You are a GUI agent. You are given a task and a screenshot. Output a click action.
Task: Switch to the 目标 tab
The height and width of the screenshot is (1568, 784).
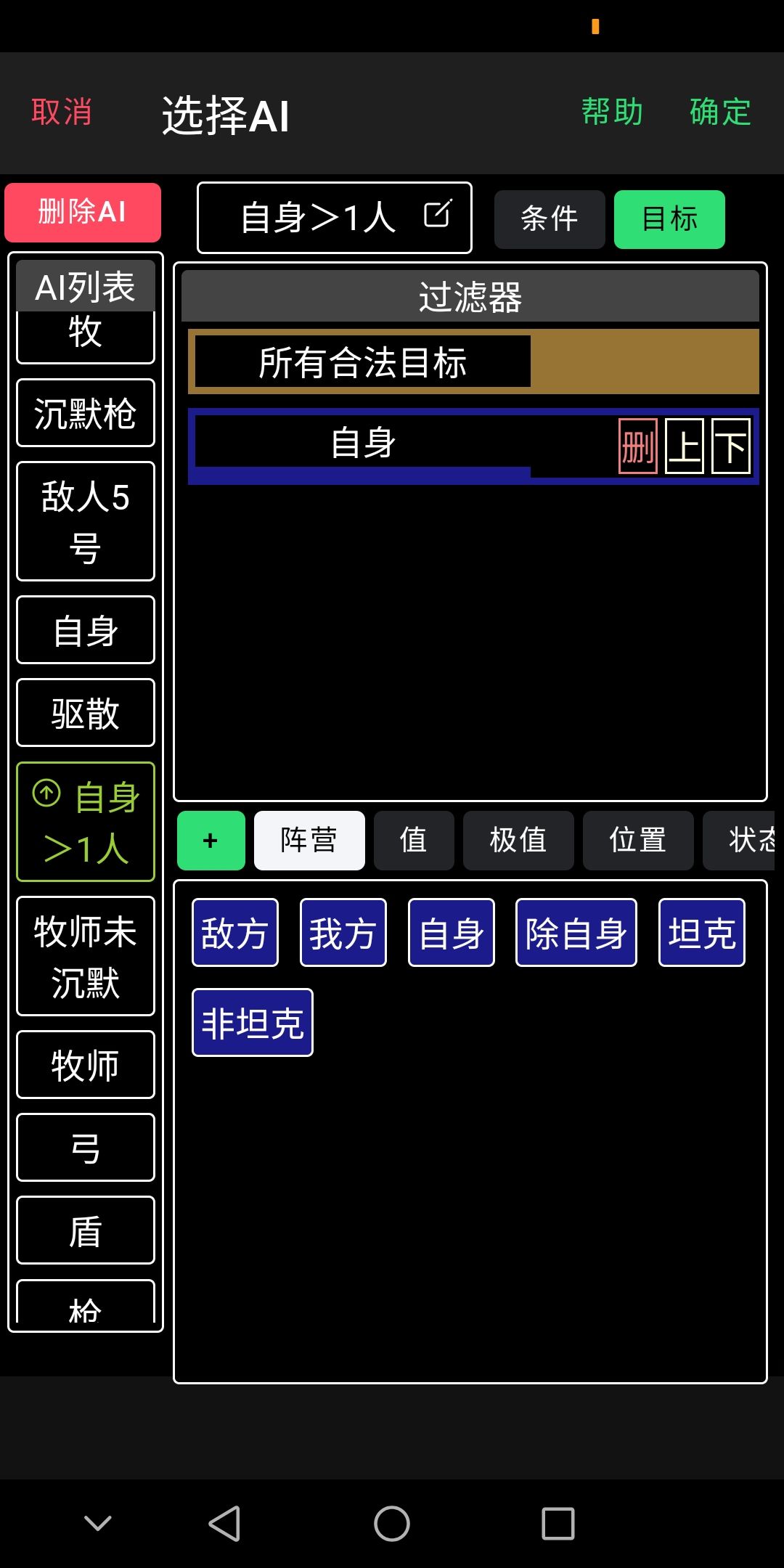coord(669,218)
